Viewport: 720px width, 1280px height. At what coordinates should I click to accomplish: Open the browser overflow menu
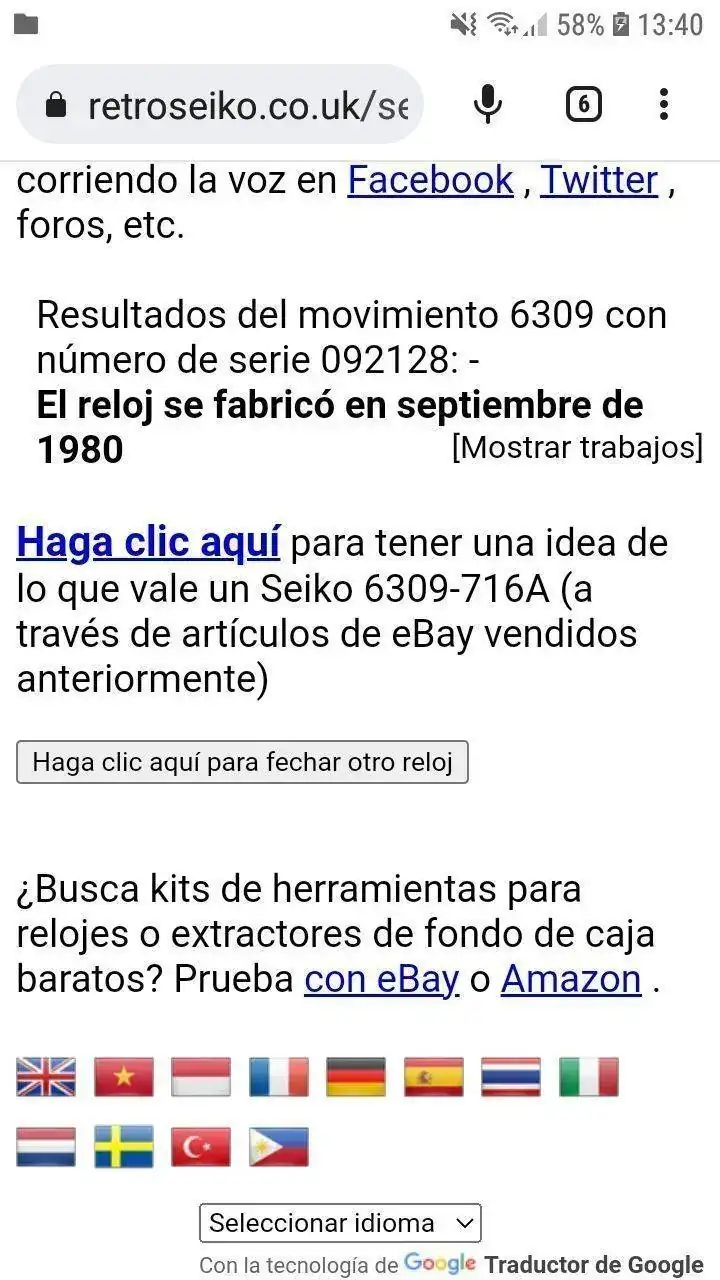pyautogui.click(x=663, y=105)
